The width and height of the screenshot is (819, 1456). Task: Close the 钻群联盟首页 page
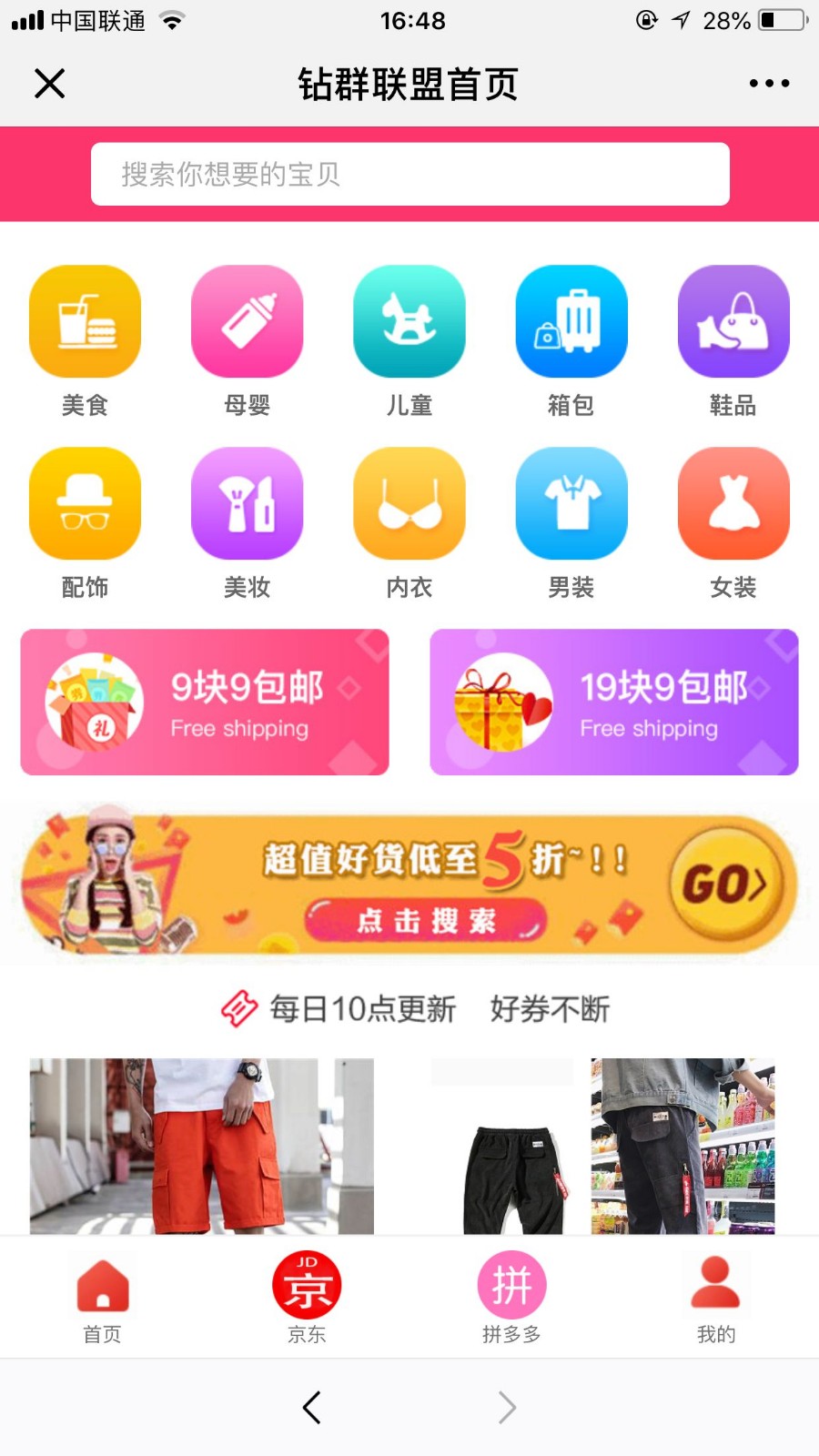[50, 84]
